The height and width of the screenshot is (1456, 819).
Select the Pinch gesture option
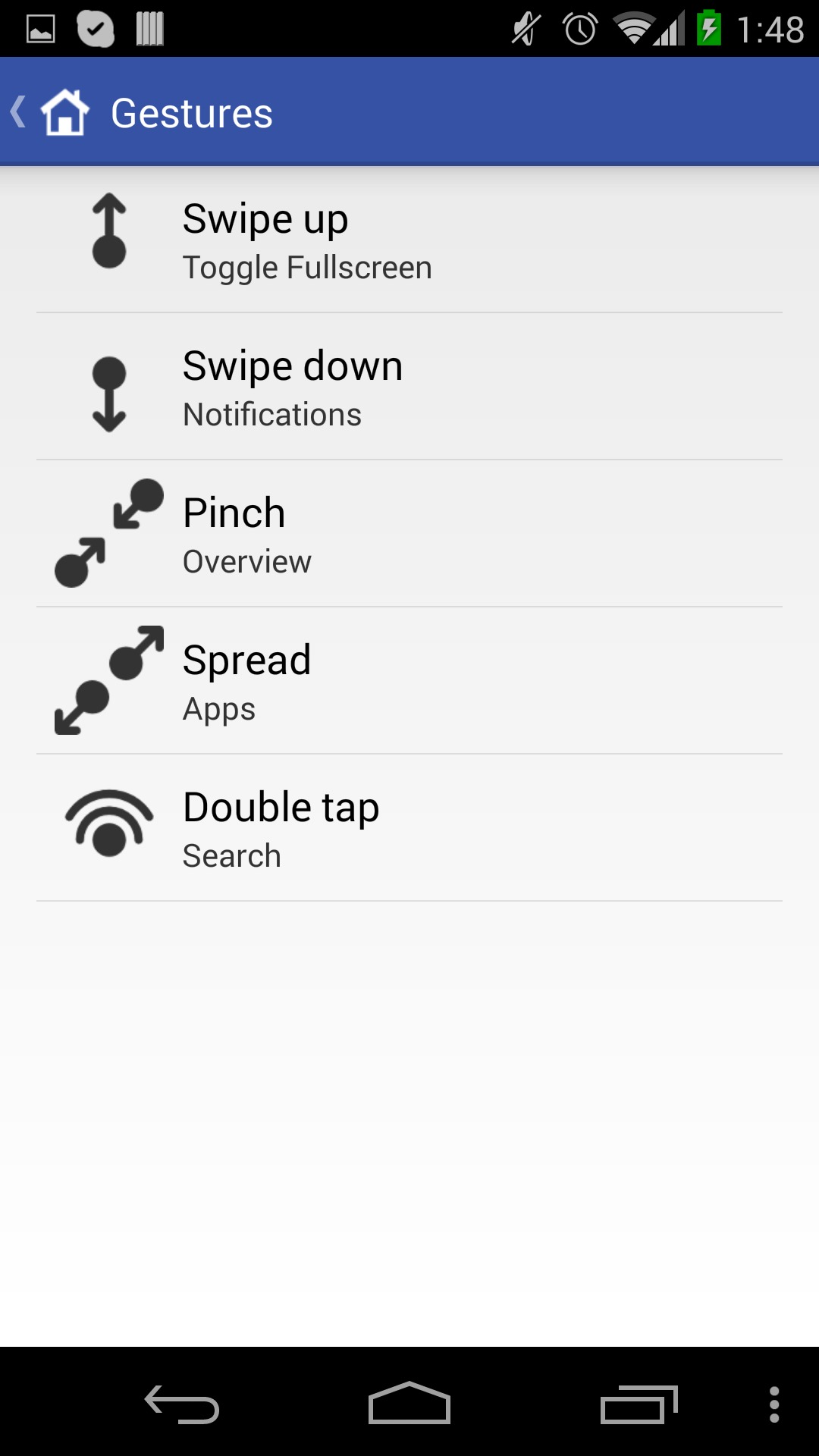409,534
